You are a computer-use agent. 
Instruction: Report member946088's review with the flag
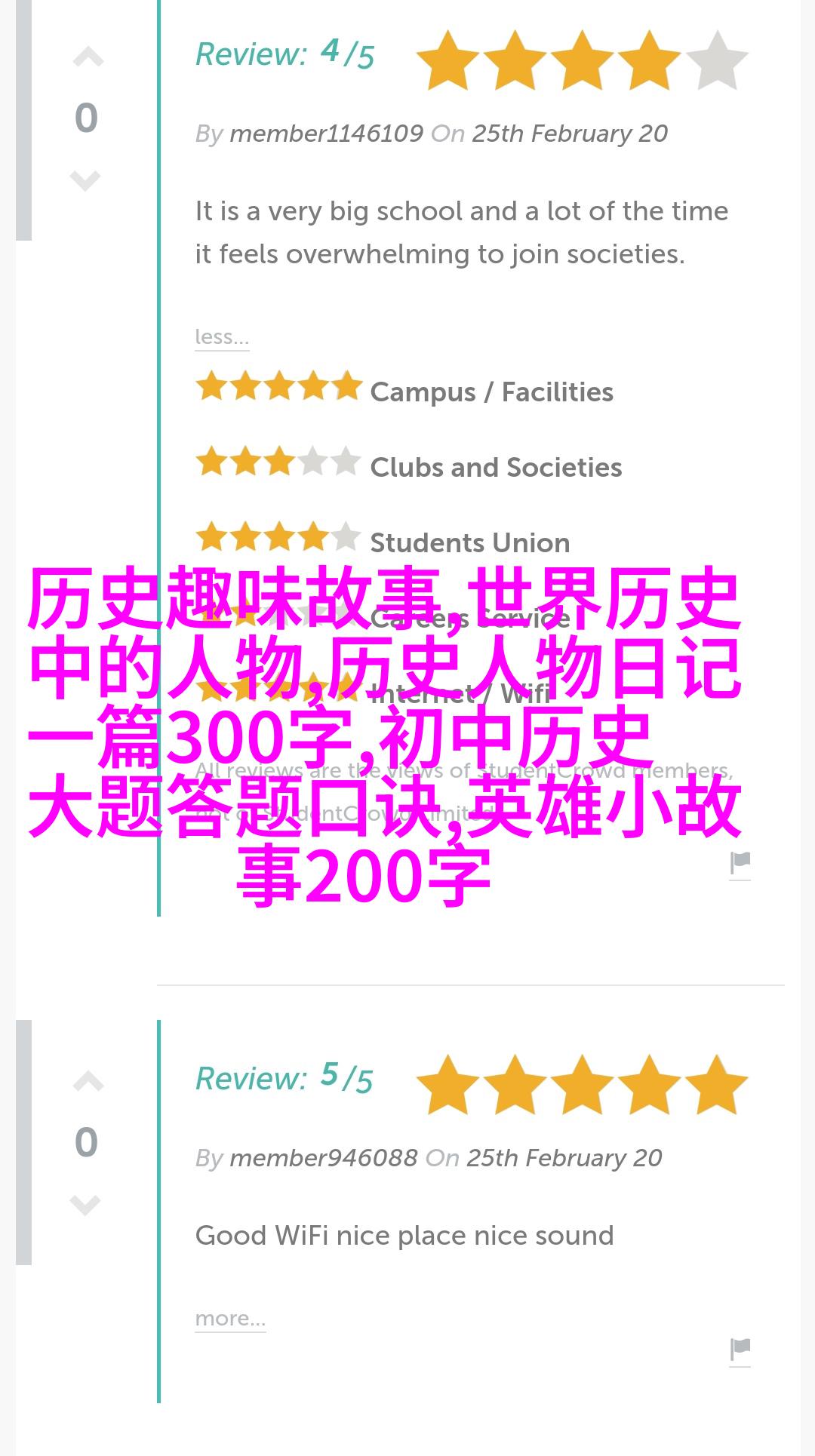740,1349
